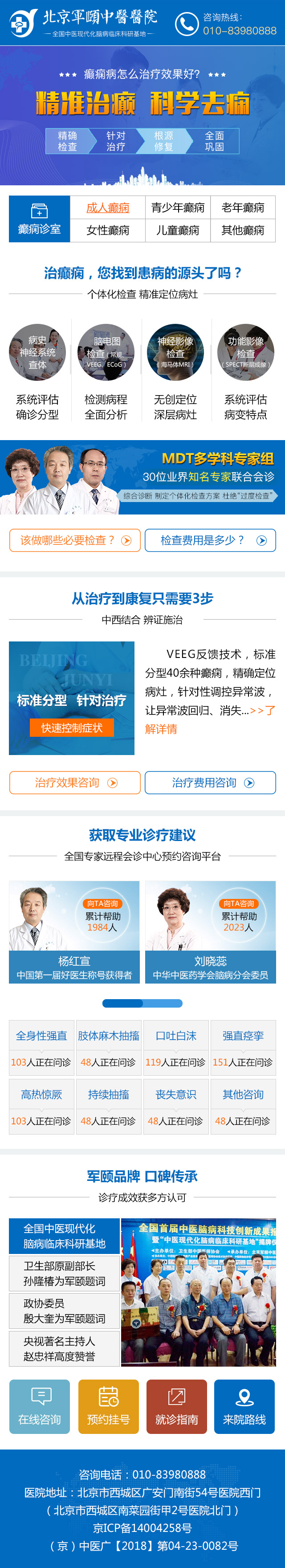
Task: Tap 治疗费用咨询 button
Action: click(x=210, y=783)
